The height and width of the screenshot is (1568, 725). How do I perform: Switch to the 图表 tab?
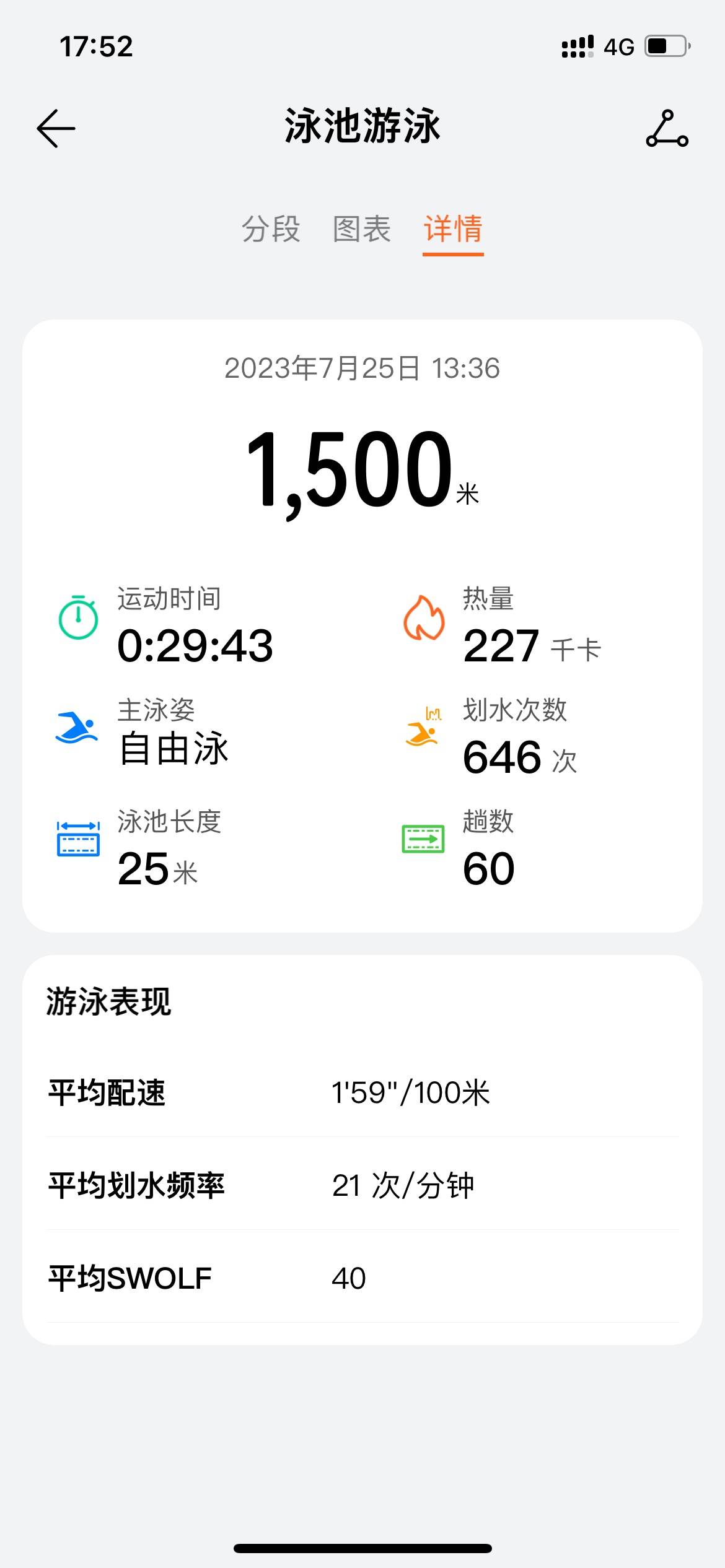pos(362,229)
